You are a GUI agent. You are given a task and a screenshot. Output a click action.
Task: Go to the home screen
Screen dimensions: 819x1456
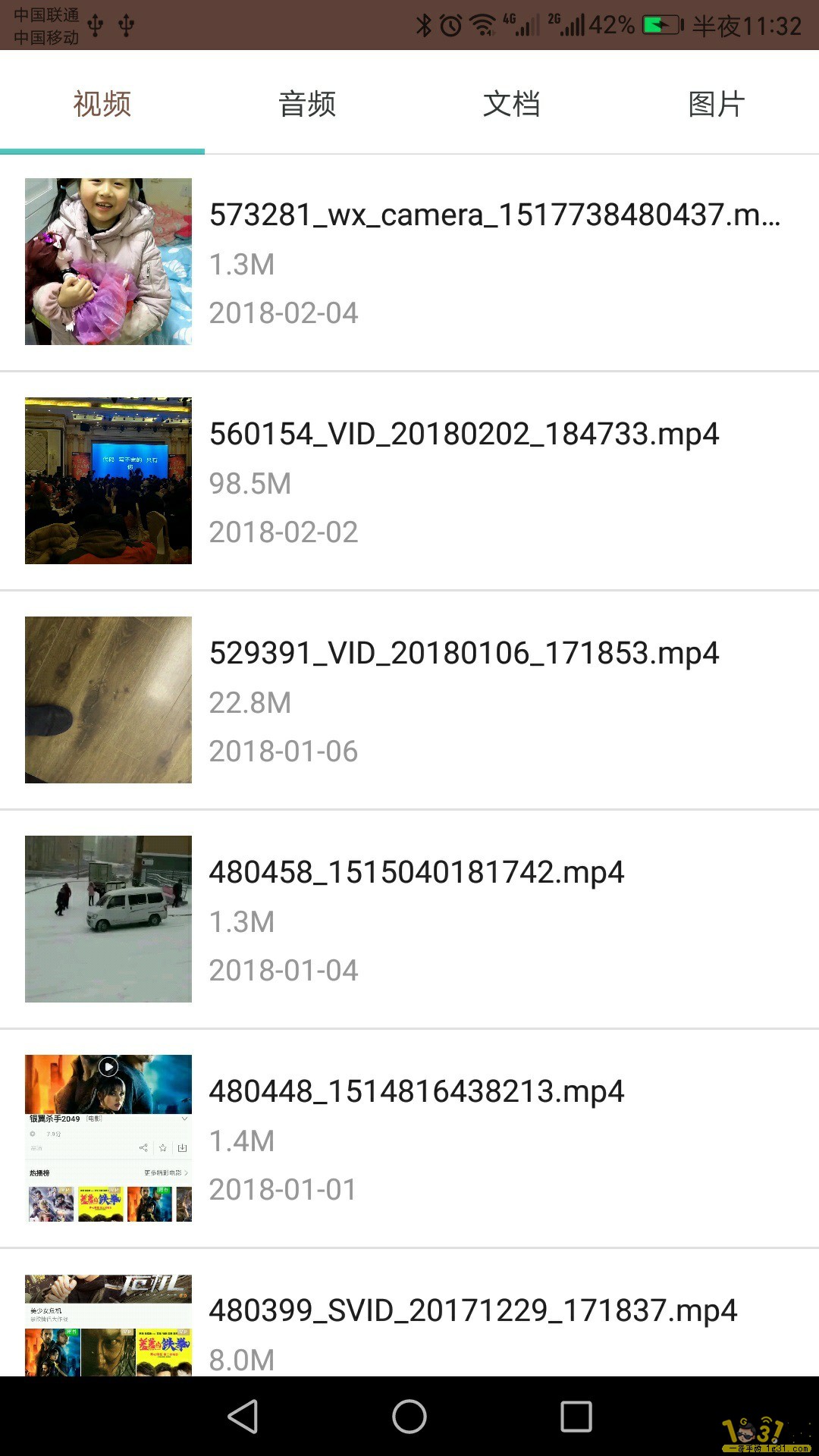(x=409, y=1416)
